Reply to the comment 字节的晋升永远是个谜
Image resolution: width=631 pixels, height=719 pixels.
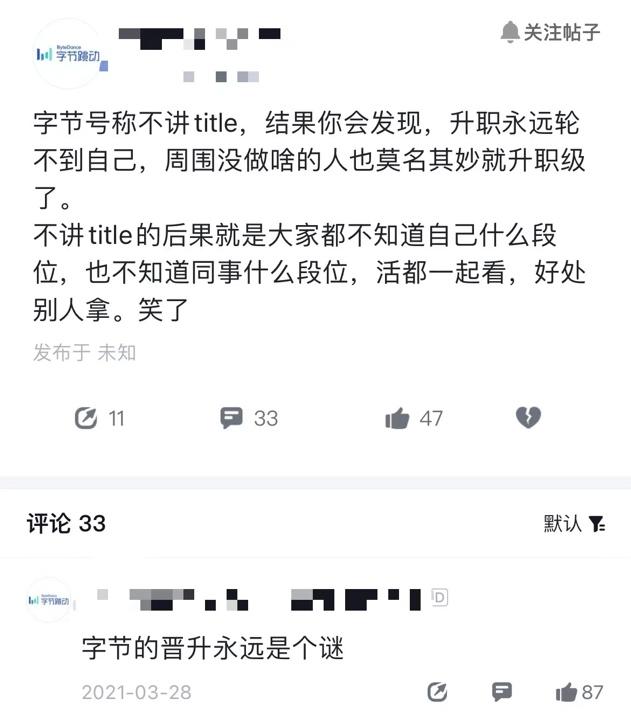502,691
